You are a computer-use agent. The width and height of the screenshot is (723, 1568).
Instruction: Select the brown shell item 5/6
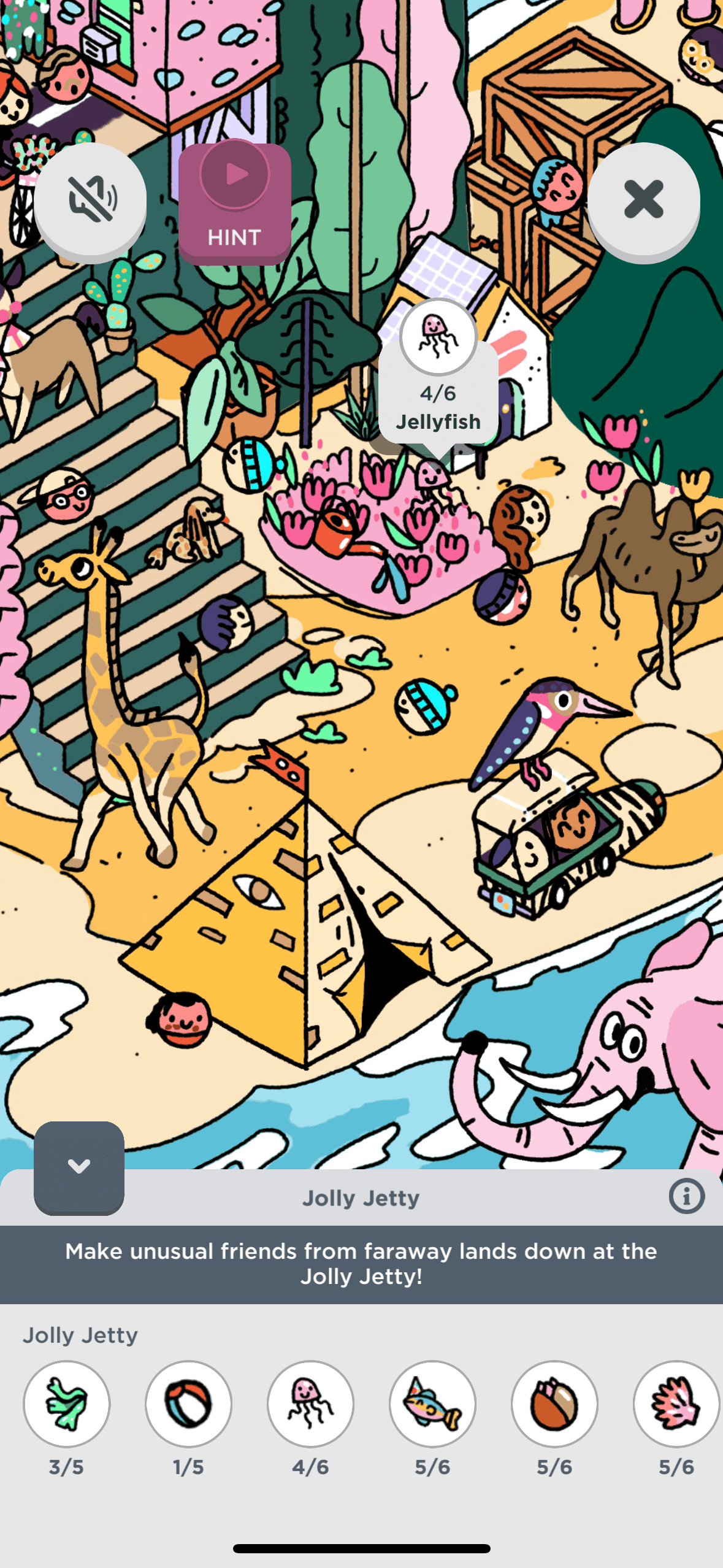[554, 1404]
